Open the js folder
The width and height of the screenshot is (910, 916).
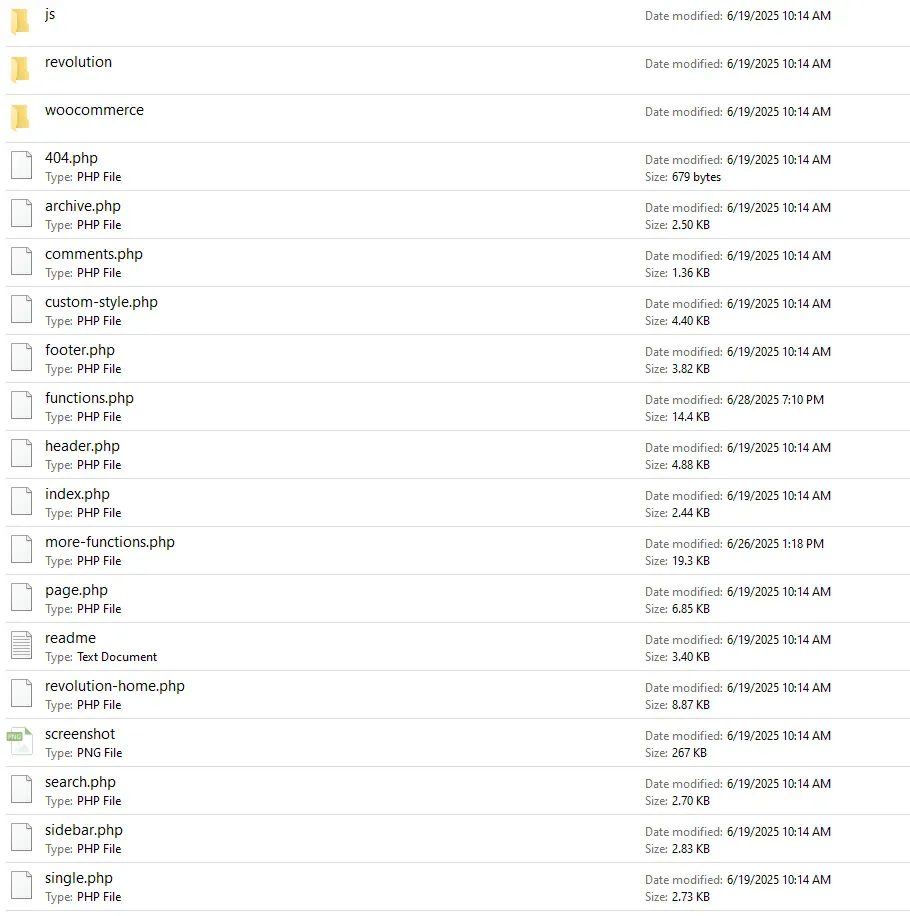(50, 15)
